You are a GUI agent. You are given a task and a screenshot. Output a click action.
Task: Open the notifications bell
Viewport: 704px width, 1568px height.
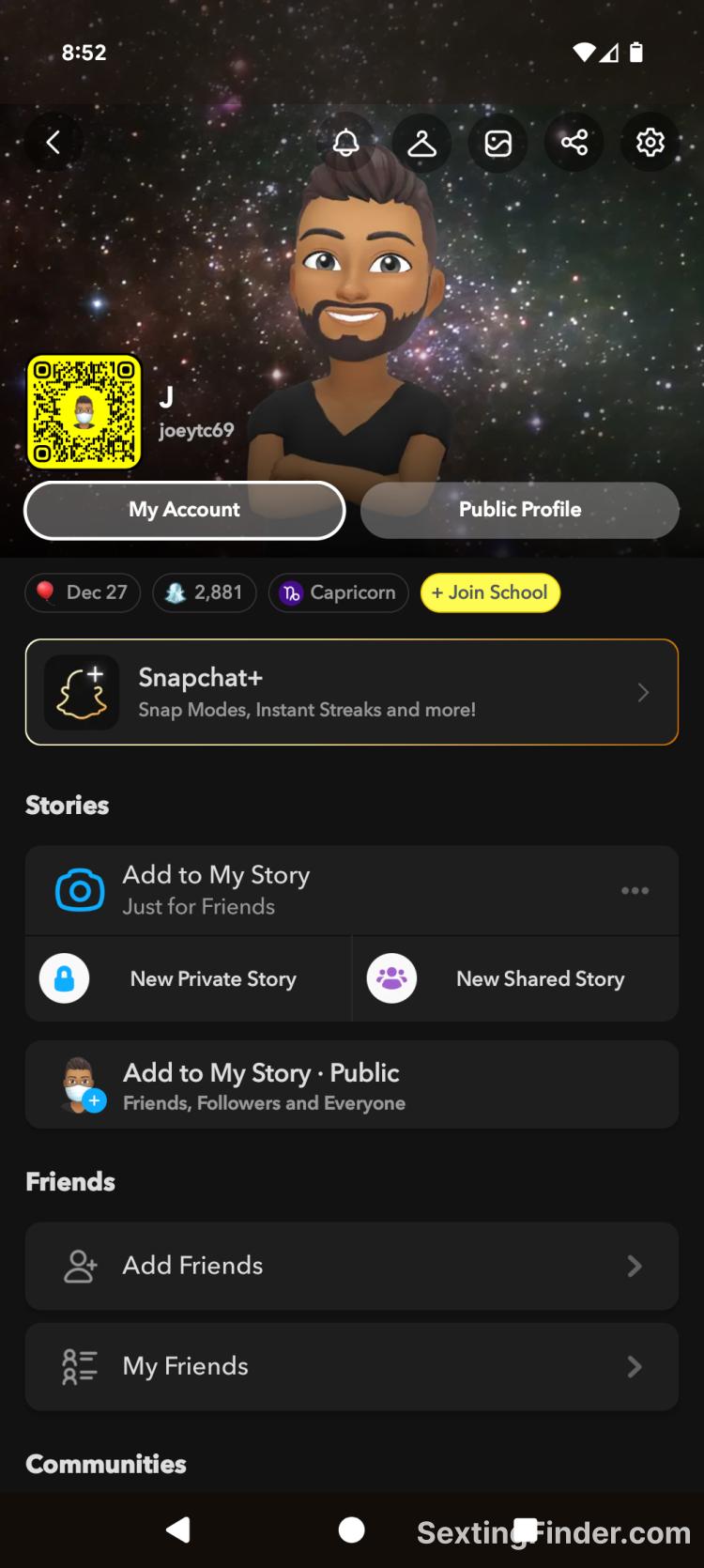point(346,143)
